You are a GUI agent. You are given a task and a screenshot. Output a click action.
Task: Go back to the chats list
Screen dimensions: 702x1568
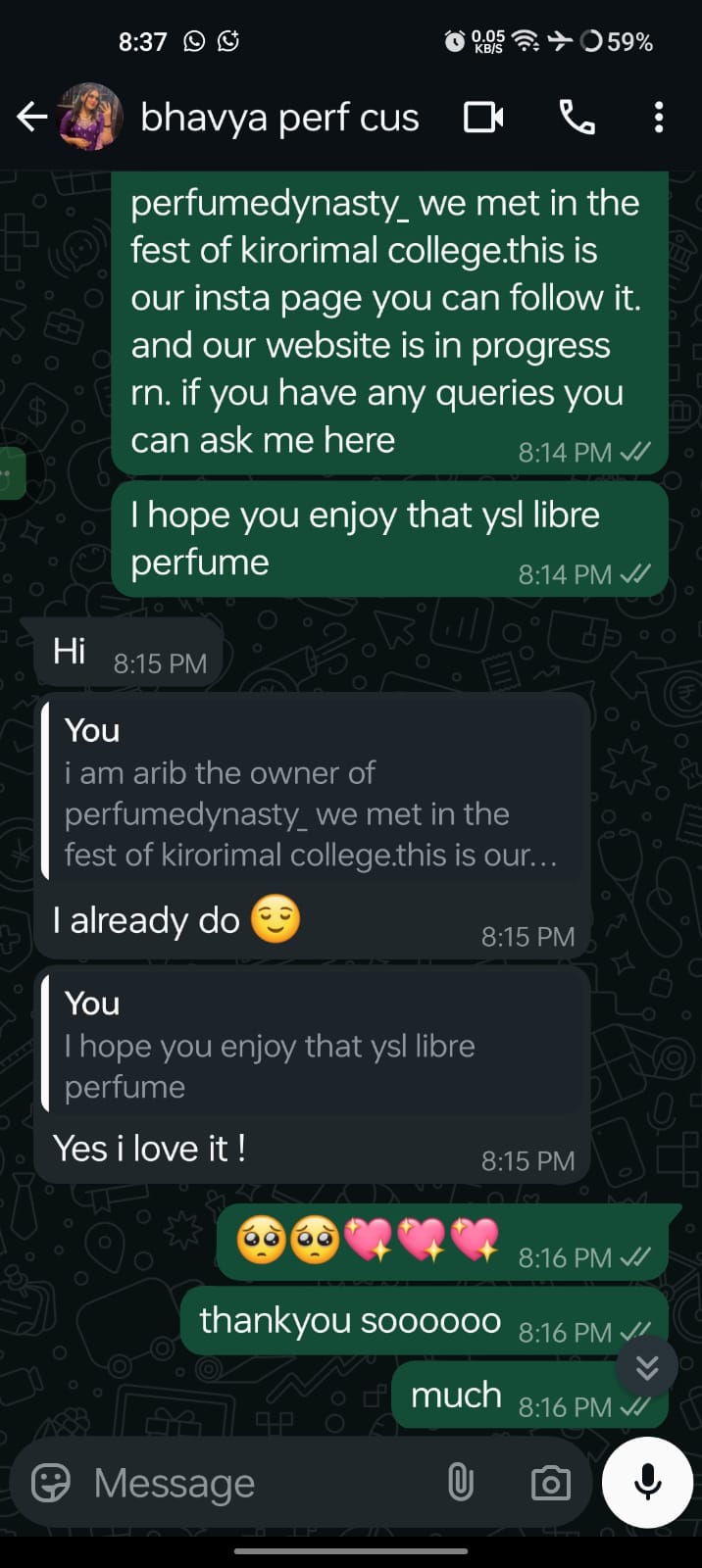coord(31,118)
